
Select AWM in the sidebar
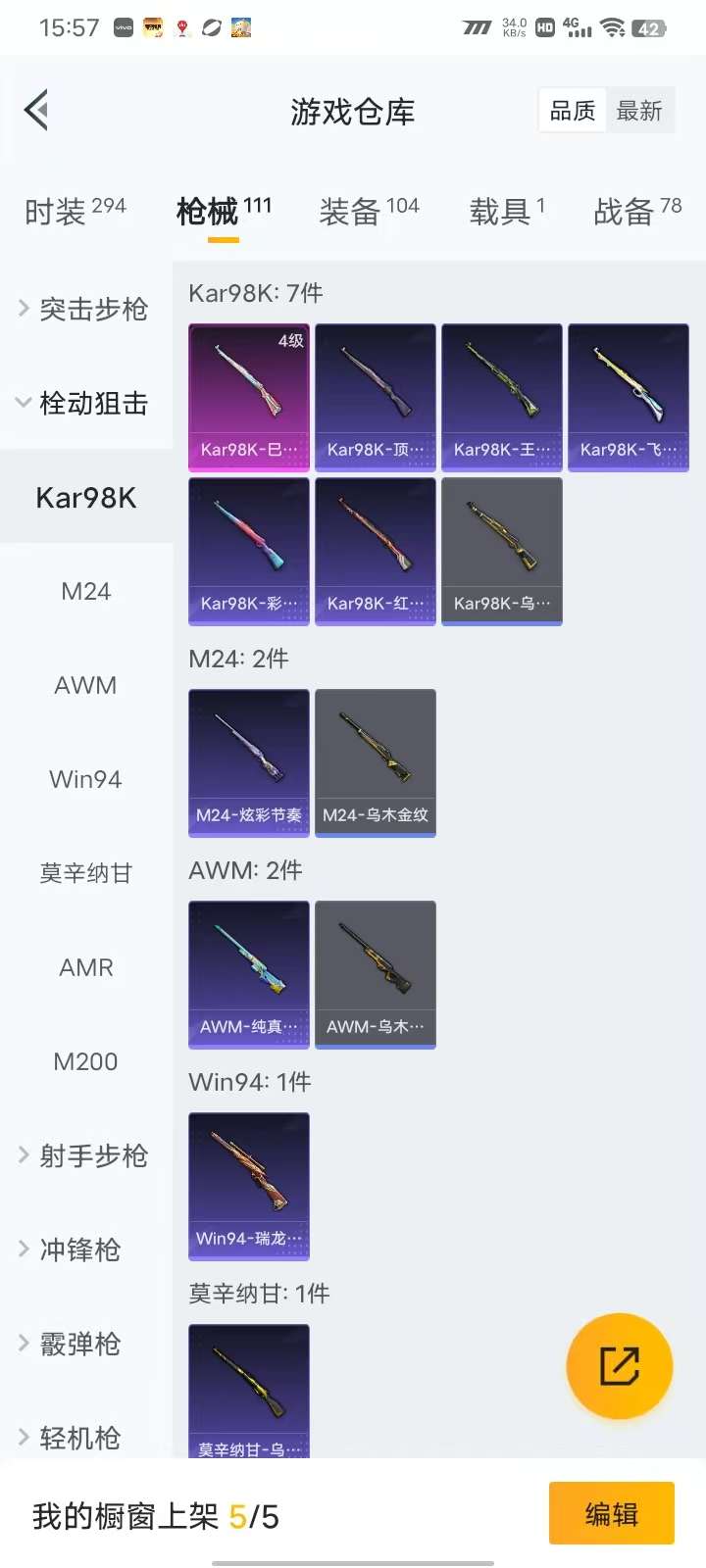pyautogui.click(x=86, y=685)
